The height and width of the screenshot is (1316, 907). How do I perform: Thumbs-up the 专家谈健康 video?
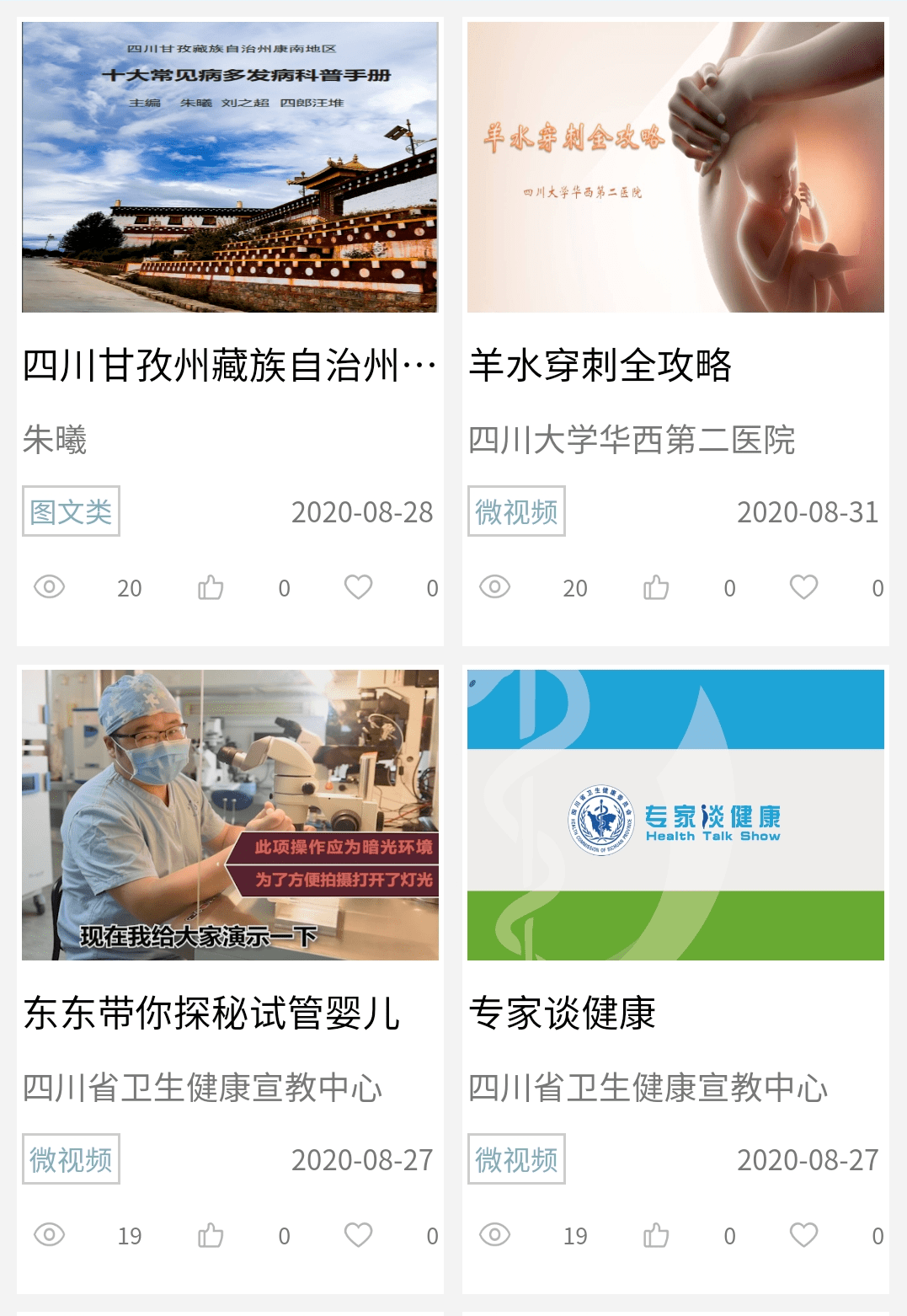click(656, 1235)
